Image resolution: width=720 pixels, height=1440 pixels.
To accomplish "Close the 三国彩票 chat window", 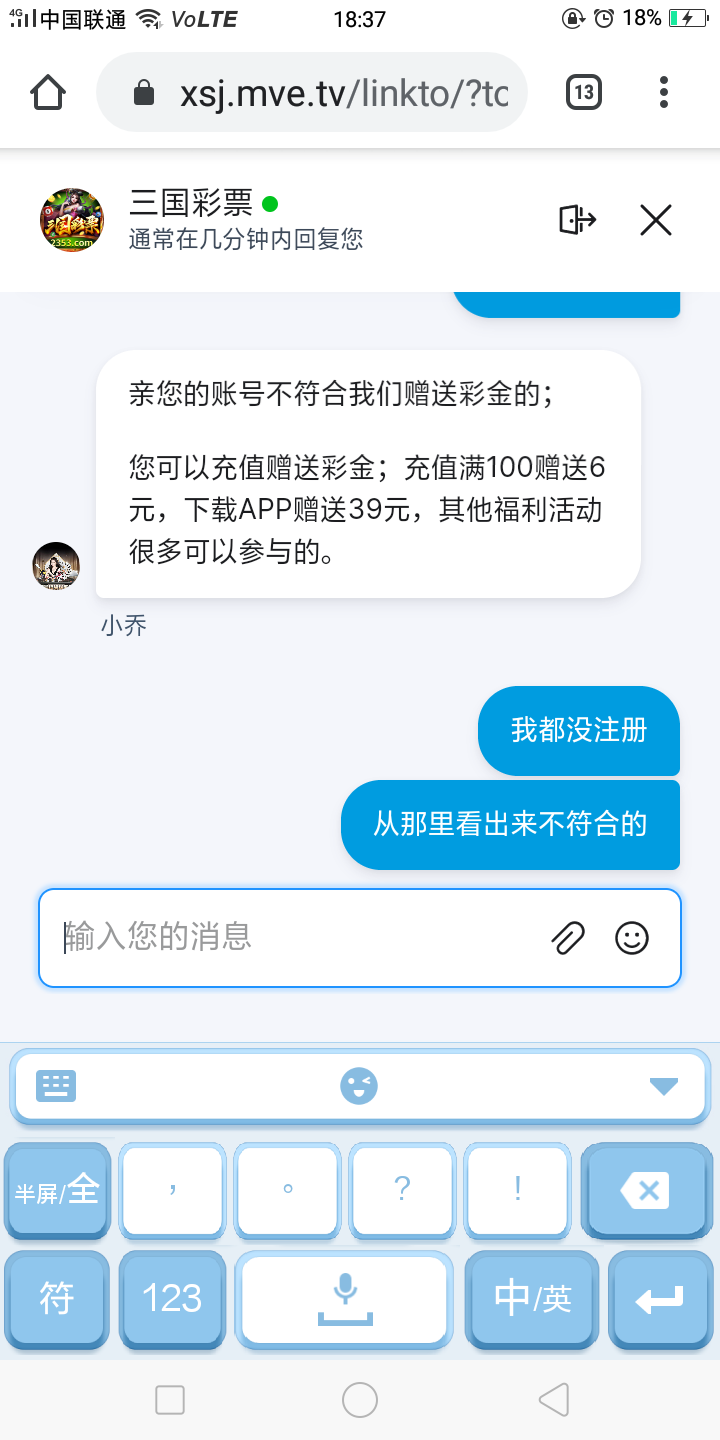I will 655,219.
